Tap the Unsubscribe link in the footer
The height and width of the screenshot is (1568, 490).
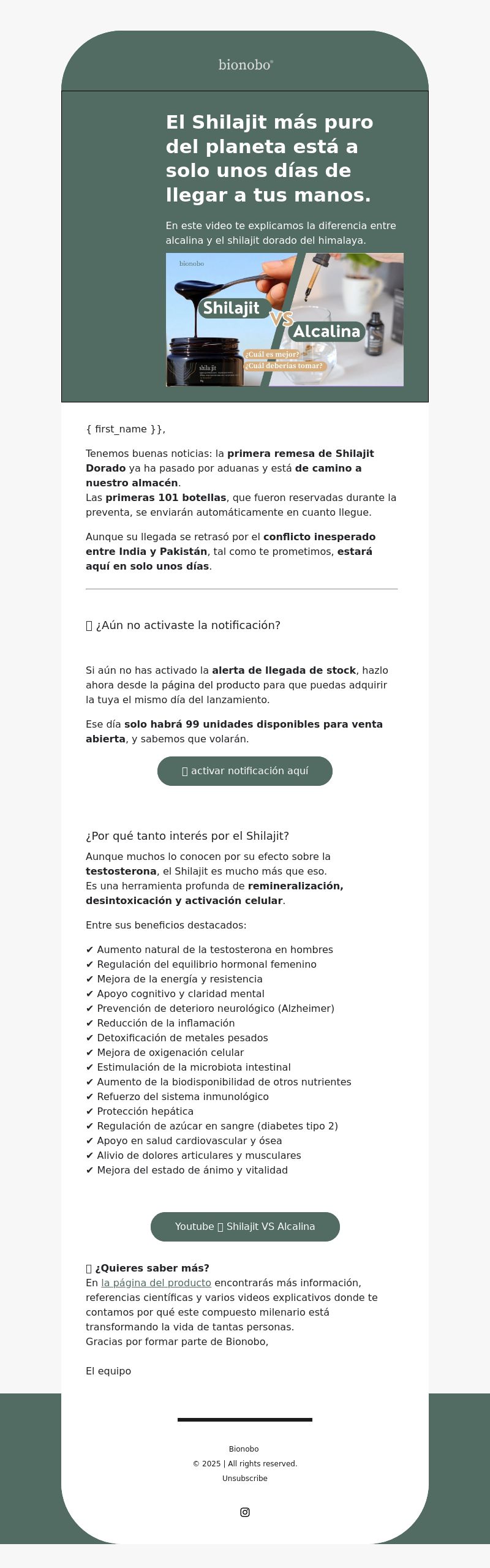(245, 1478)
